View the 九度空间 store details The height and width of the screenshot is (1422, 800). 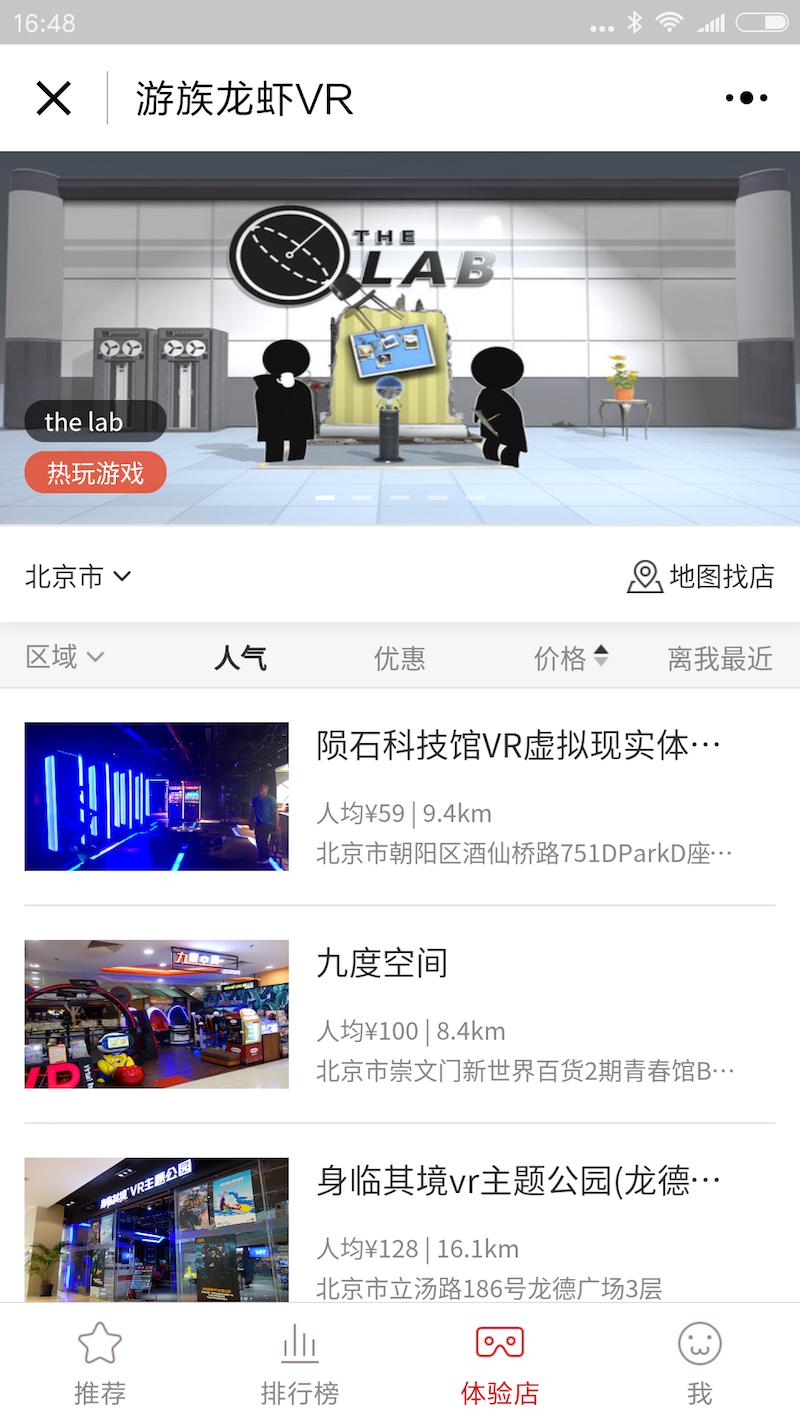[400, 1013]
